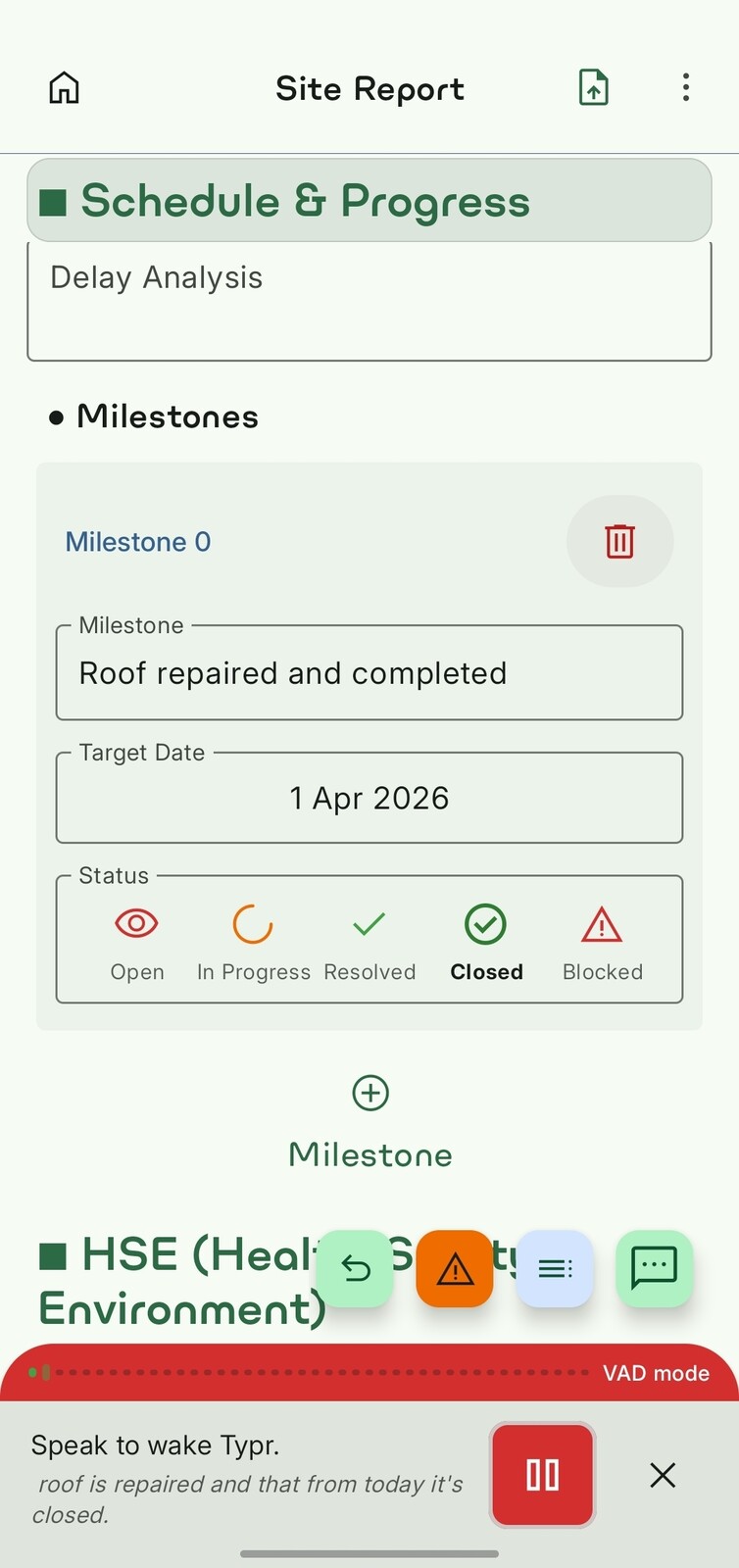Open the chat bubble floating icon

coord(655,1268)
